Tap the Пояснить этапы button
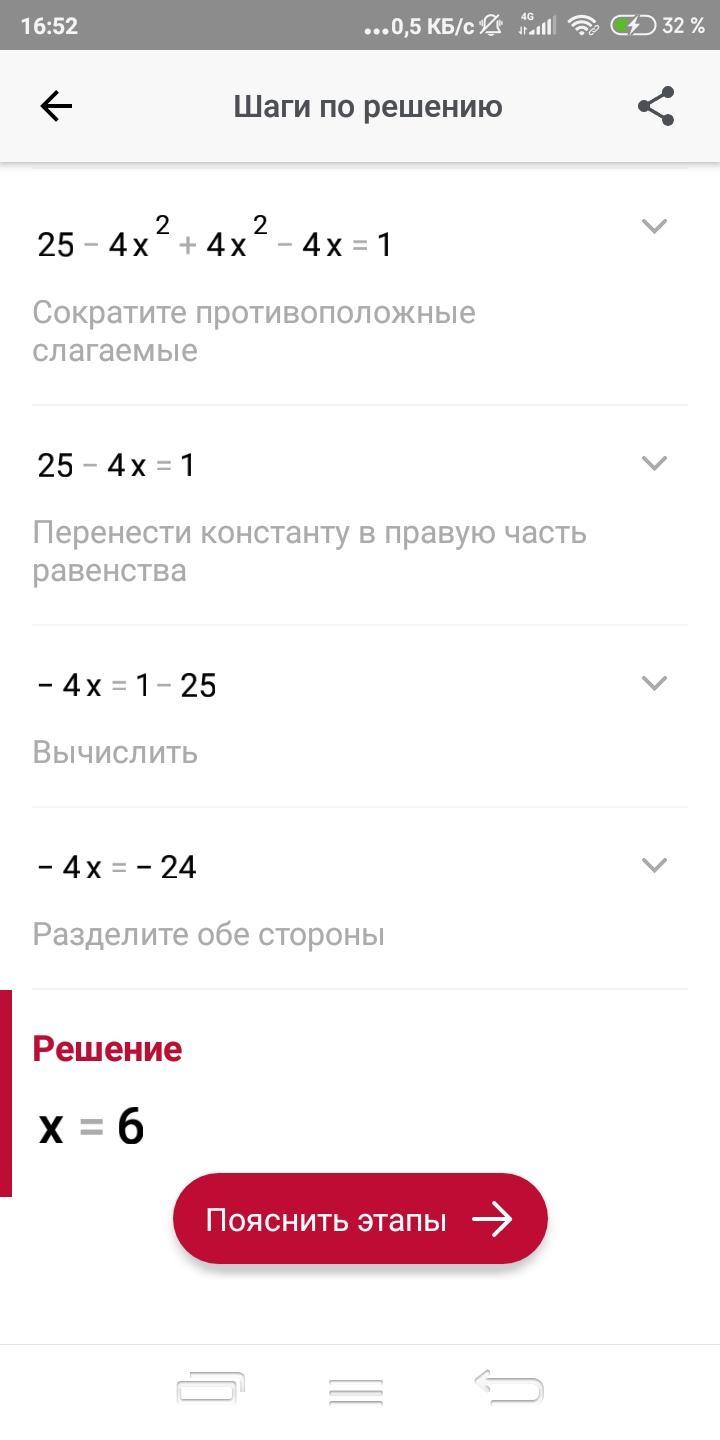 pos(360,1219)
